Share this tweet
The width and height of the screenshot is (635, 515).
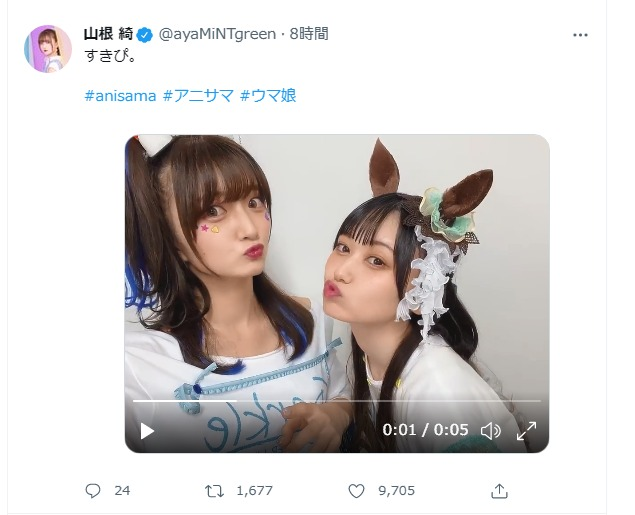tap(500, 490)
